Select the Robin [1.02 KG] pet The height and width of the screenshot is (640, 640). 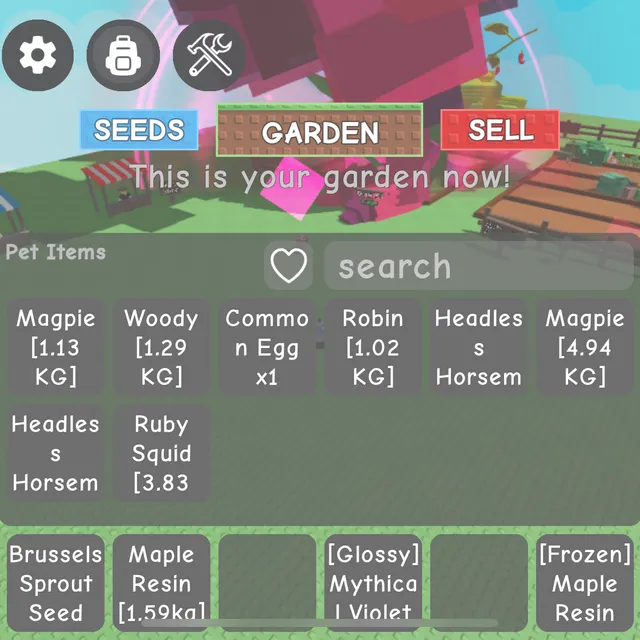(x=373, y=347)
